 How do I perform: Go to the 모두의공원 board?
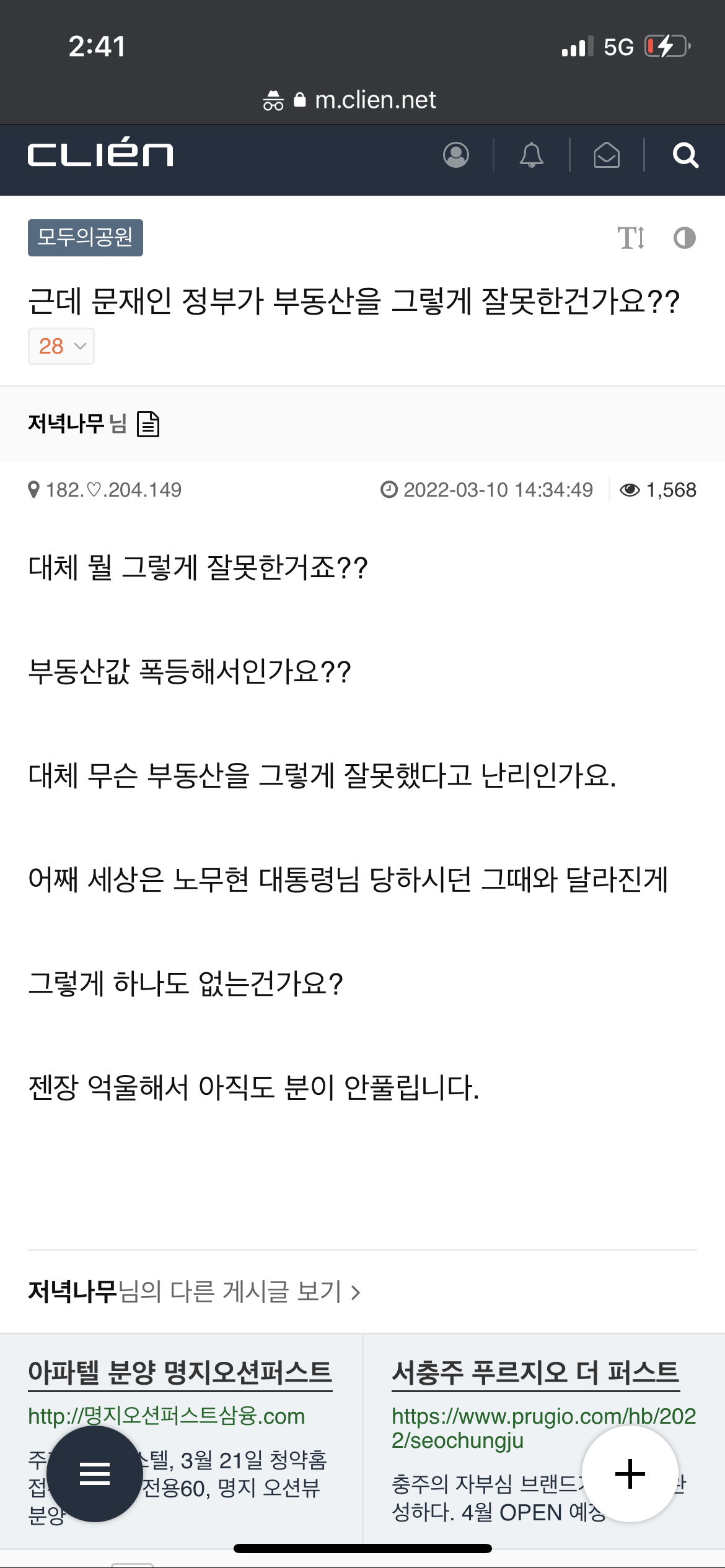[x=86, y=237]
